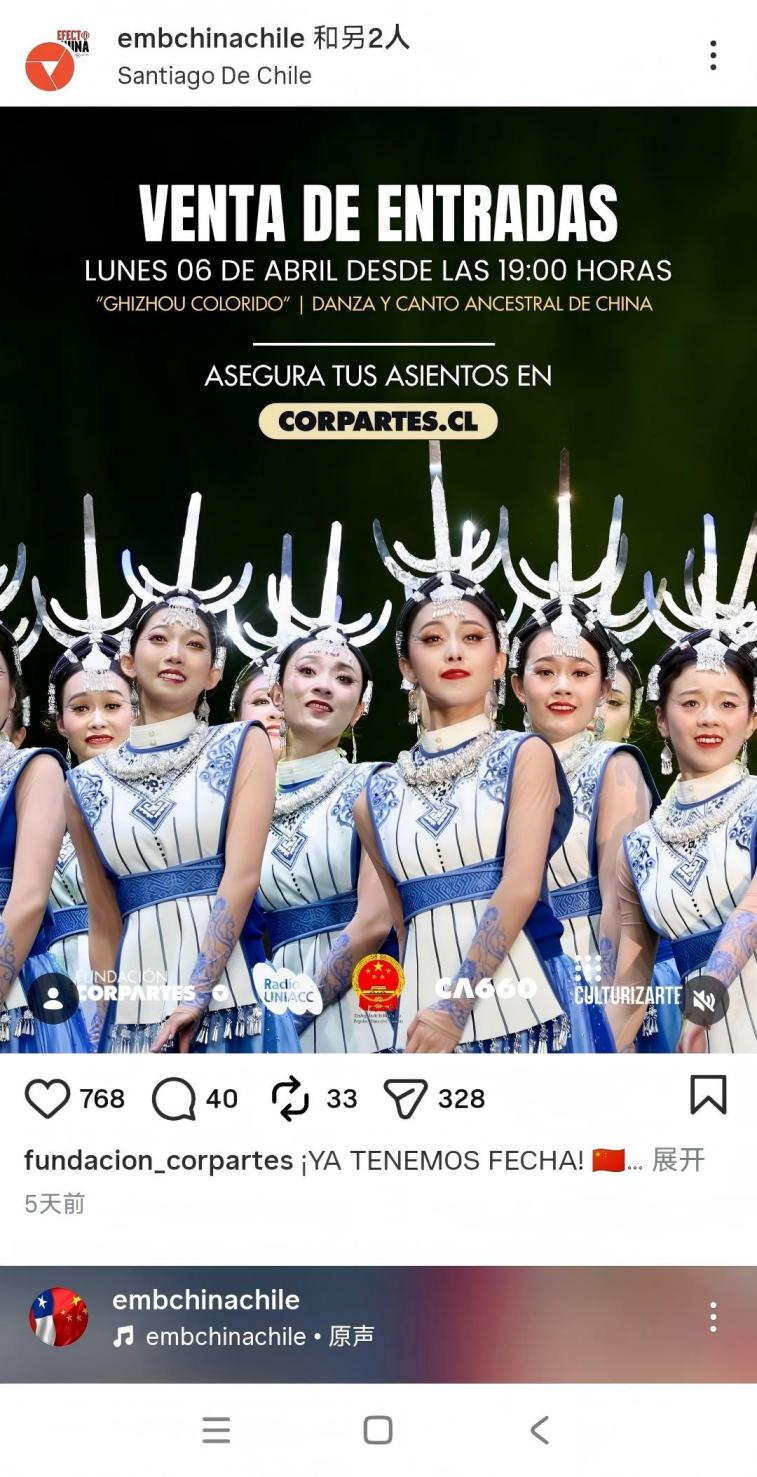
Task: Open the embchinachile collaborators profile picture
Action: (53, 60)
